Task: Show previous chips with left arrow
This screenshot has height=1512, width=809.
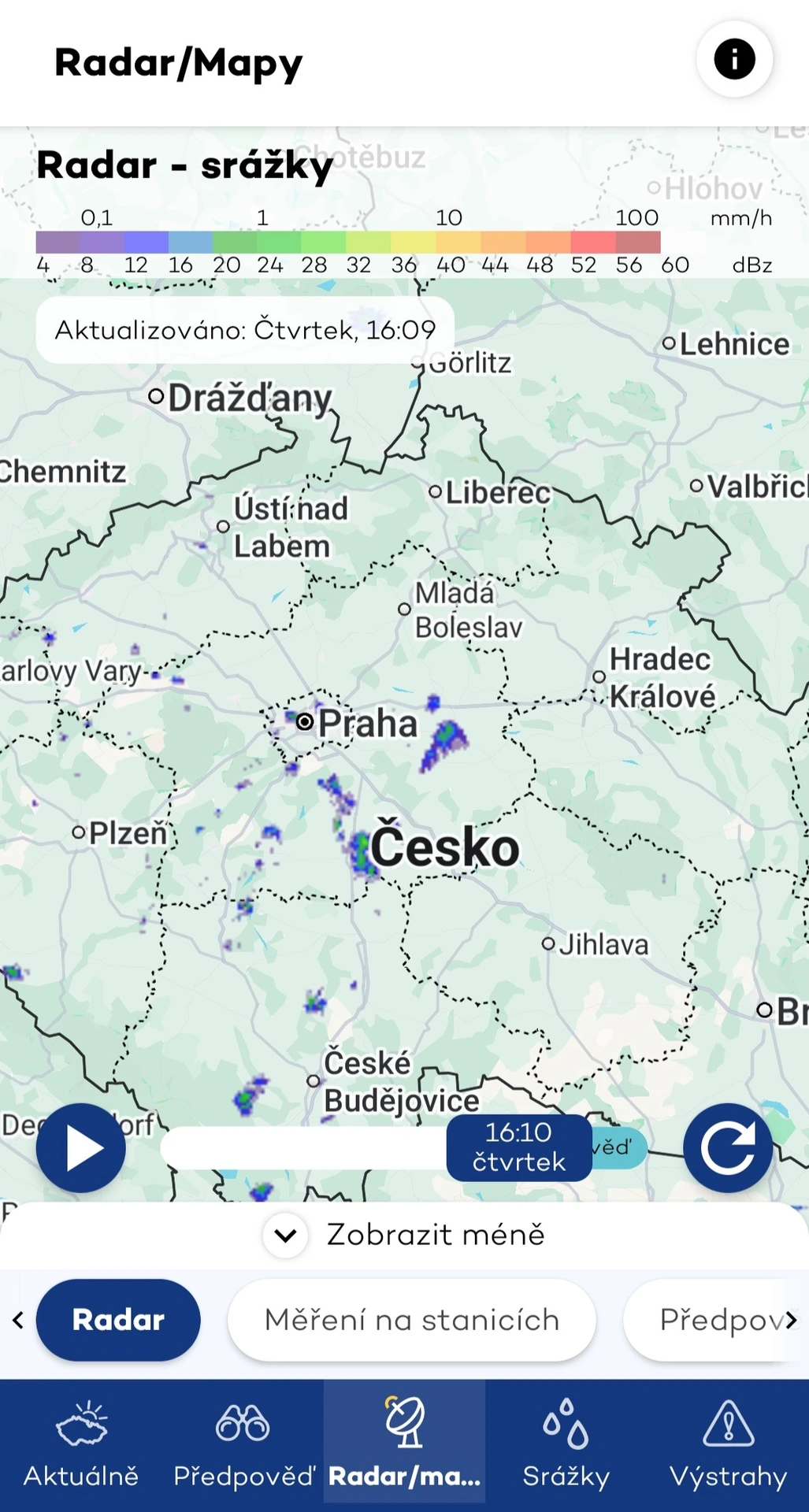Action: [17, 1320]
